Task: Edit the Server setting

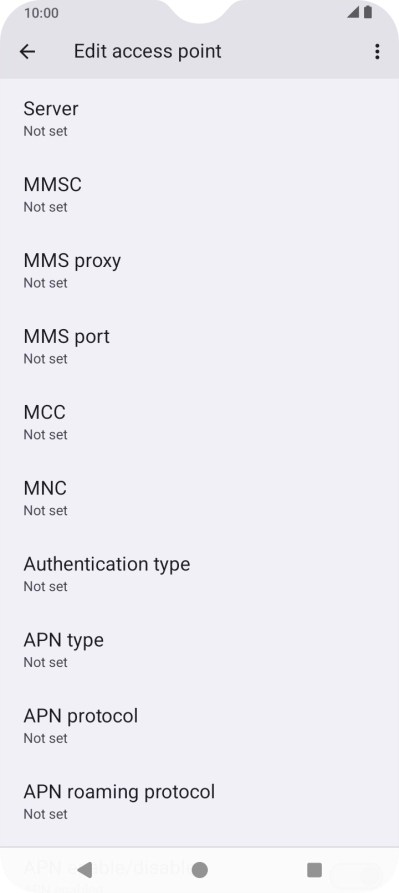Action: pyautogui.click(x=199, y=119)
